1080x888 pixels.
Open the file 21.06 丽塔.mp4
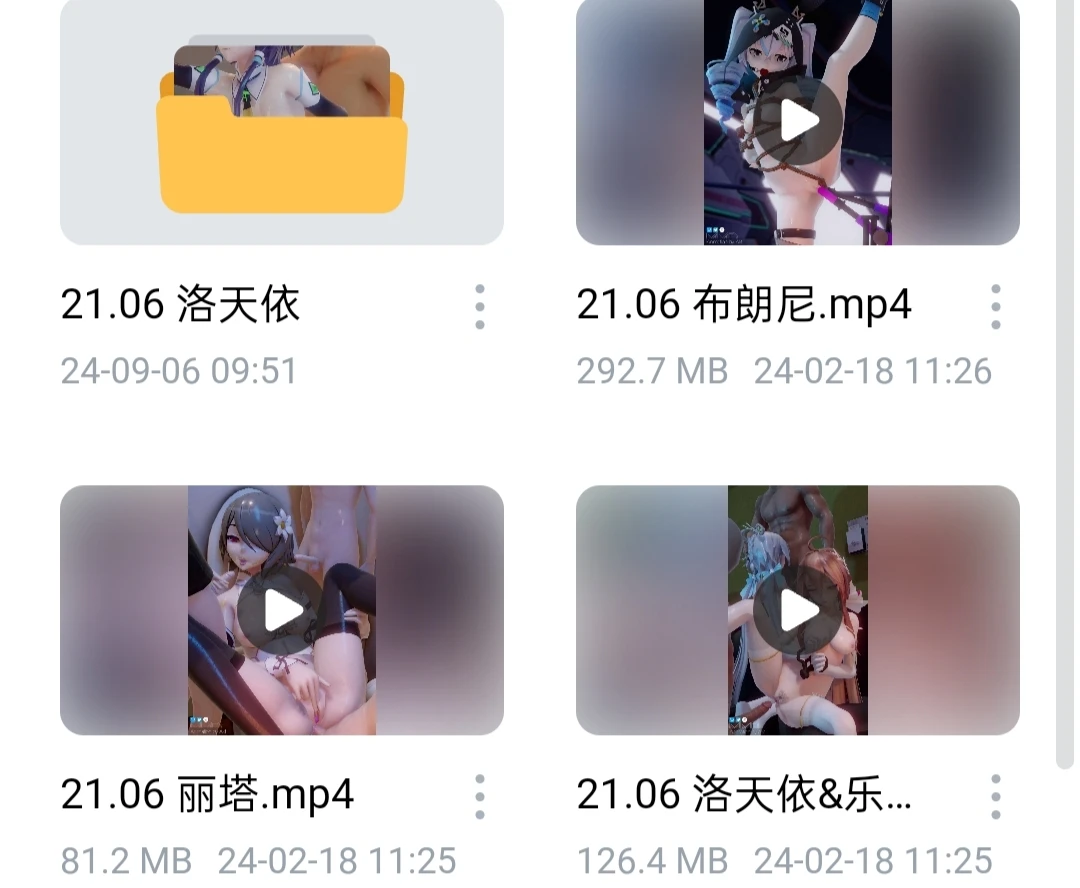point(281,610)
